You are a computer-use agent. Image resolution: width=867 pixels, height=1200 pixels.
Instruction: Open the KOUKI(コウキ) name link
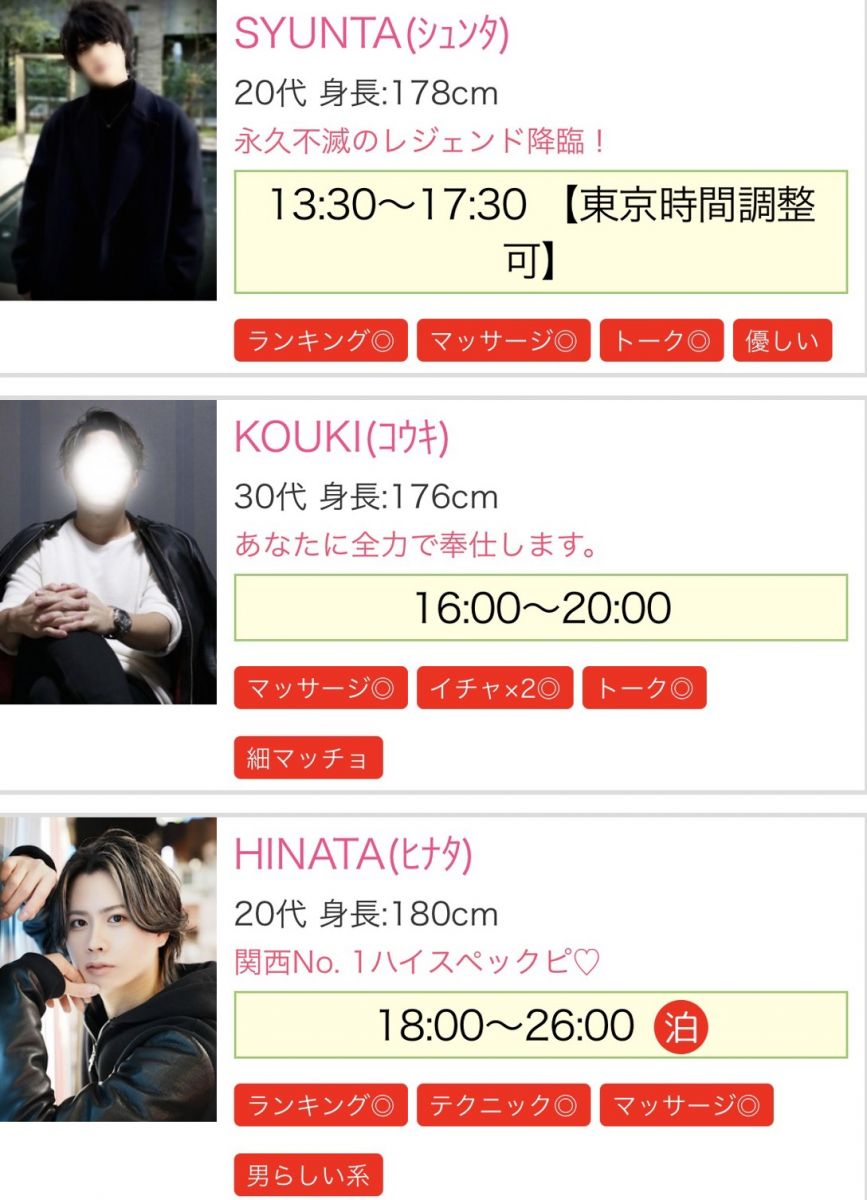[x=341, y=437]
